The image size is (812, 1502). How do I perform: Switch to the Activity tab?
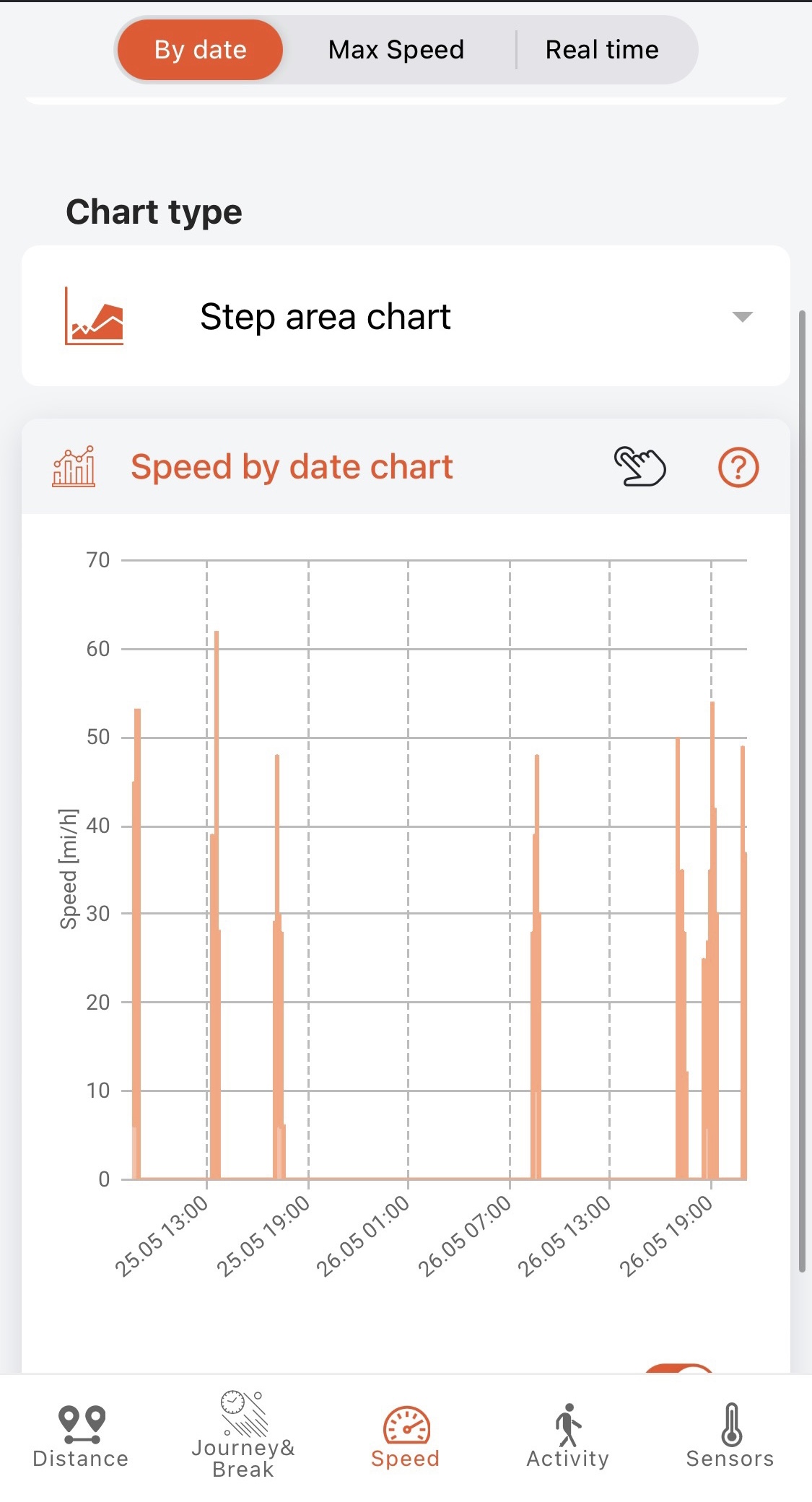(568, 1436)
